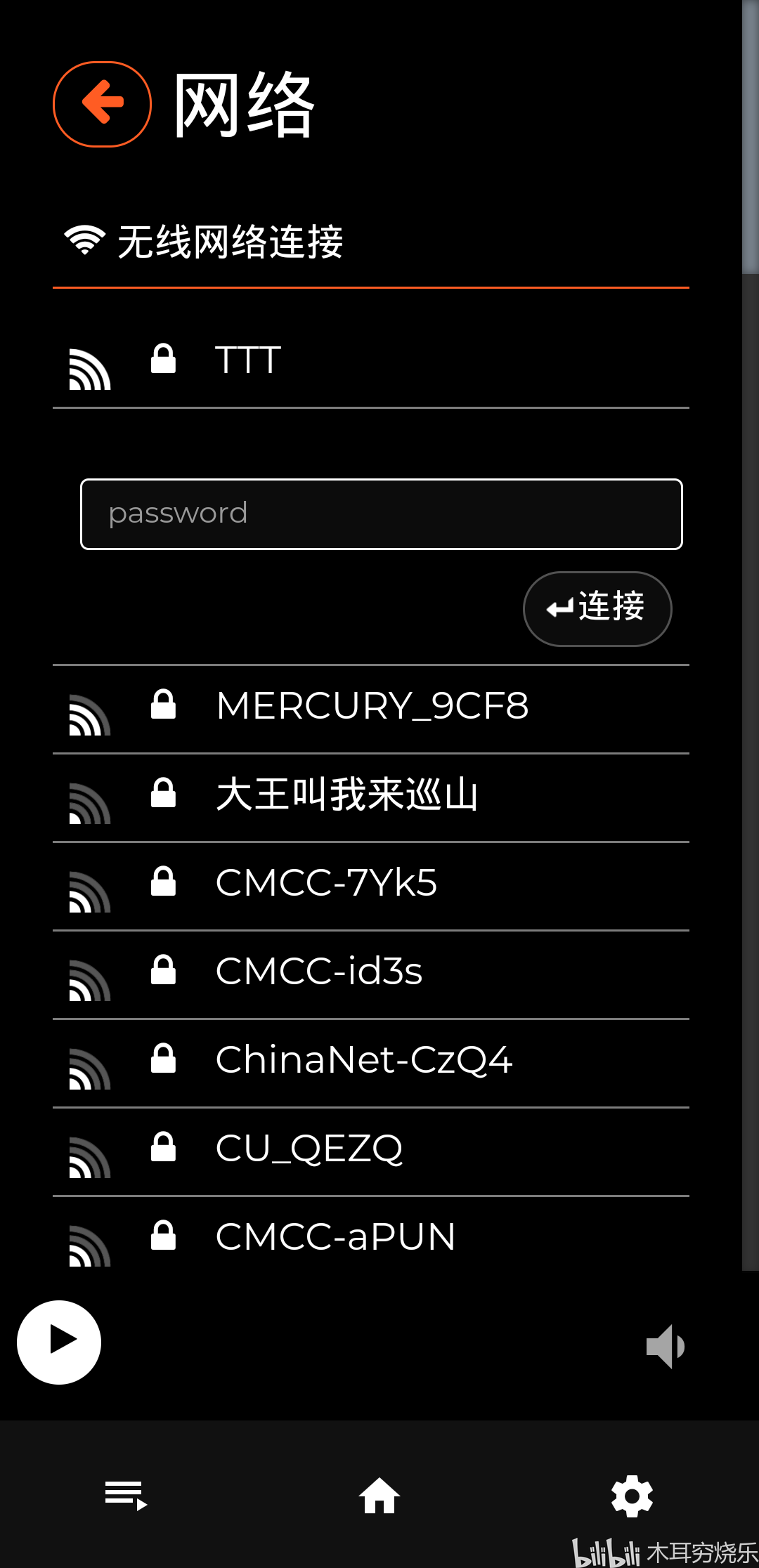Image resolution: width=759 pixels, height=1568 pixels.
Task: Go back using the orange arrow
Action: click(x=102, y=104)
